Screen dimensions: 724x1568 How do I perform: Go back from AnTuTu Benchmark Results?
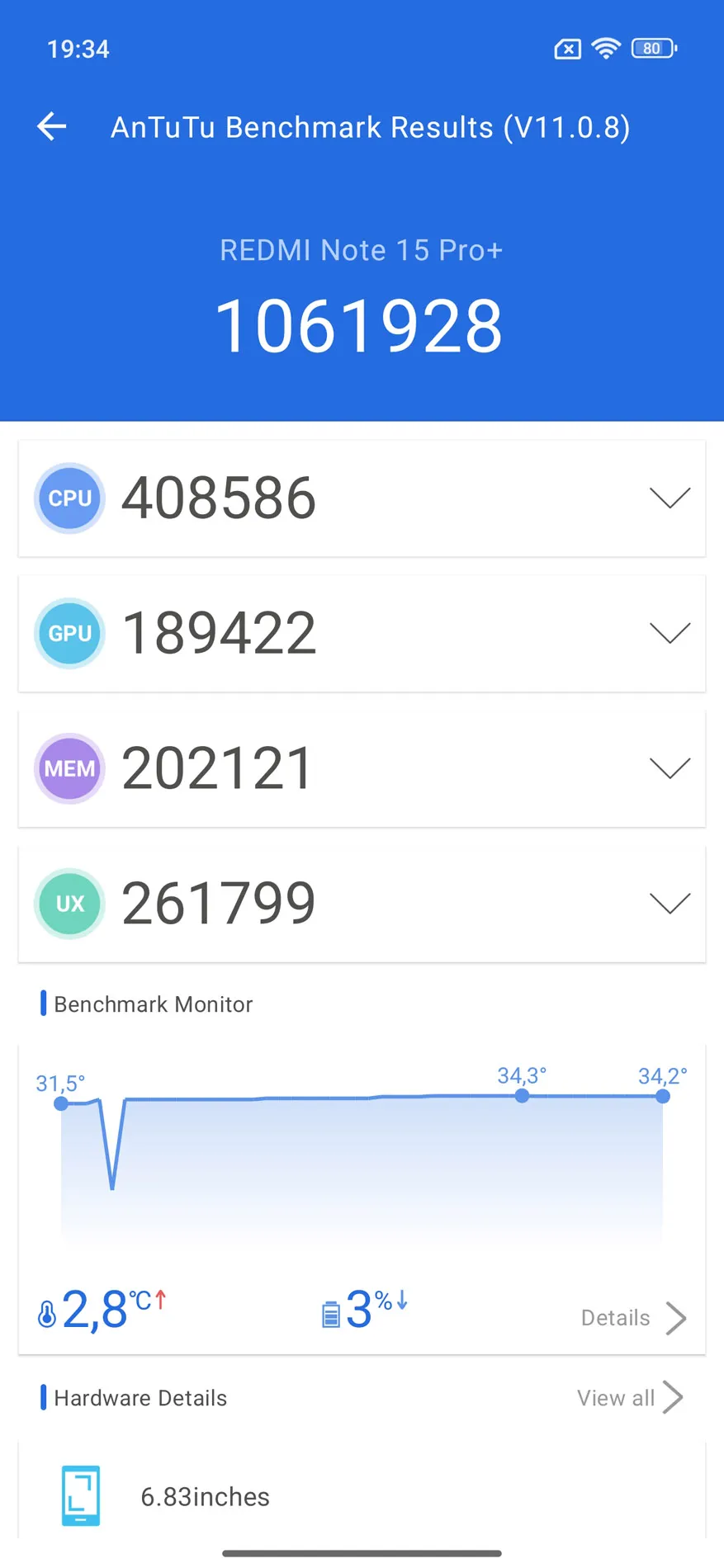[52, 126]
